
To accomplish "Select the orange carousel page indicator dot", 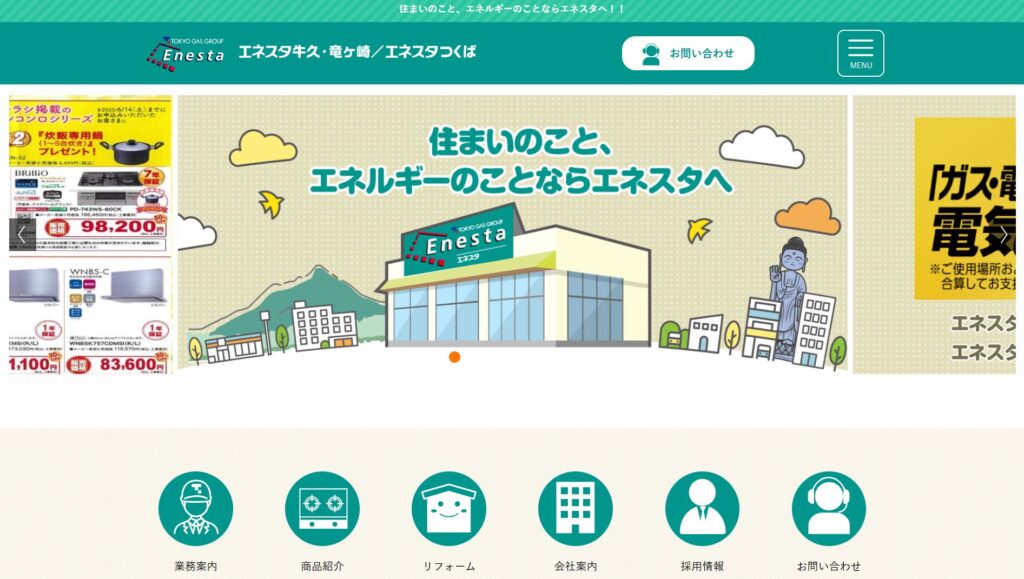I will coord(454,357).
